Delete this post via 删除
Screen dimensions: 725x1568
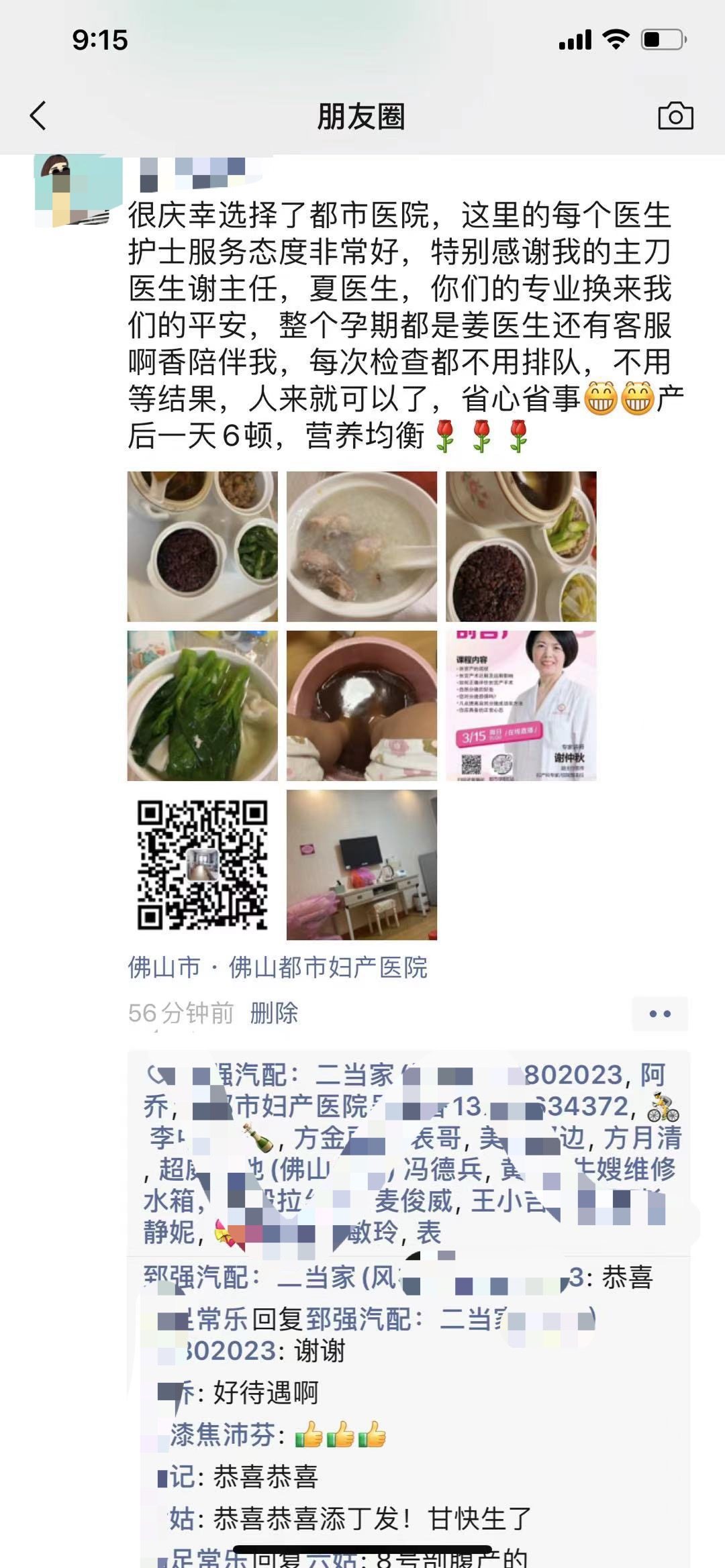(274, 1013)
